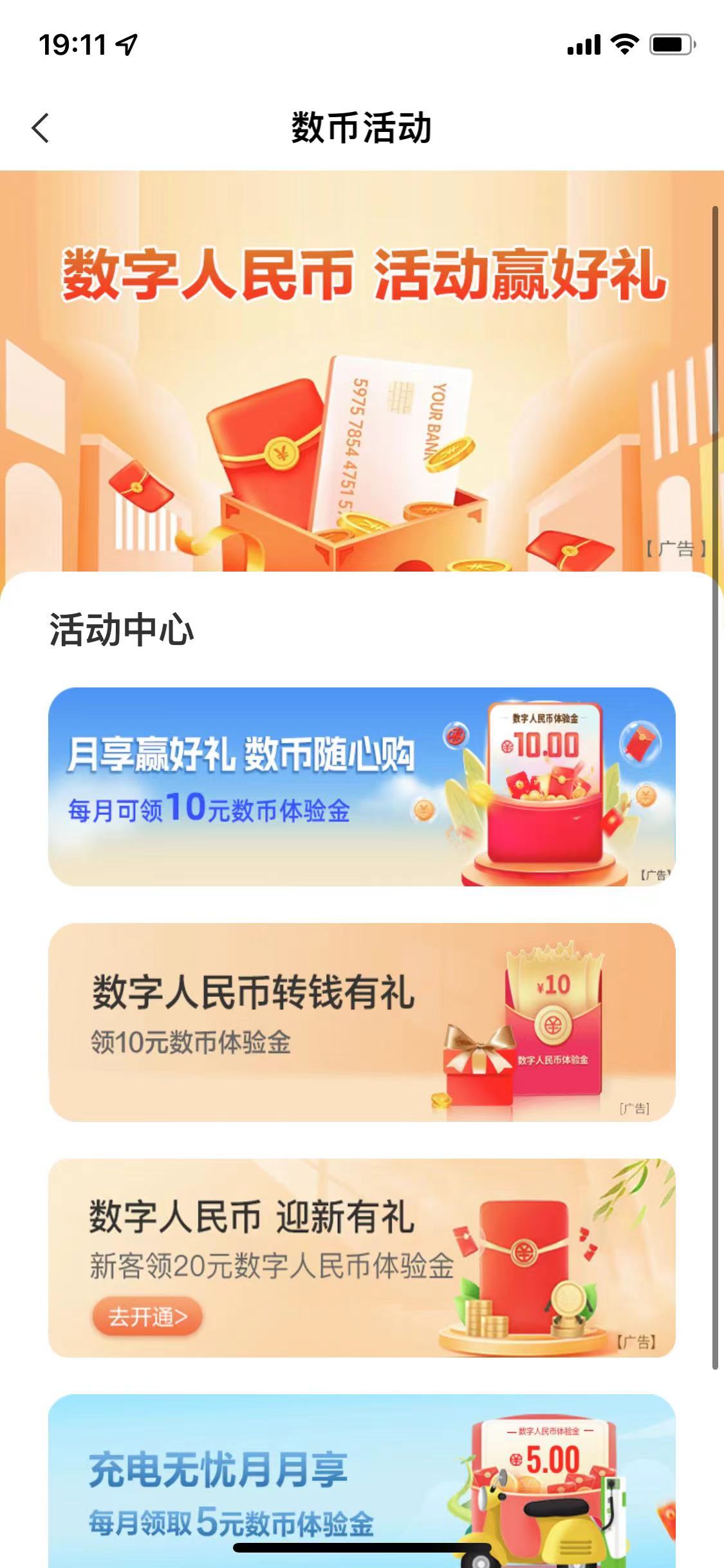Open the 月享赢好礼 数币随心购 card
Screen dimensions: 724x1568
(362, 786)
